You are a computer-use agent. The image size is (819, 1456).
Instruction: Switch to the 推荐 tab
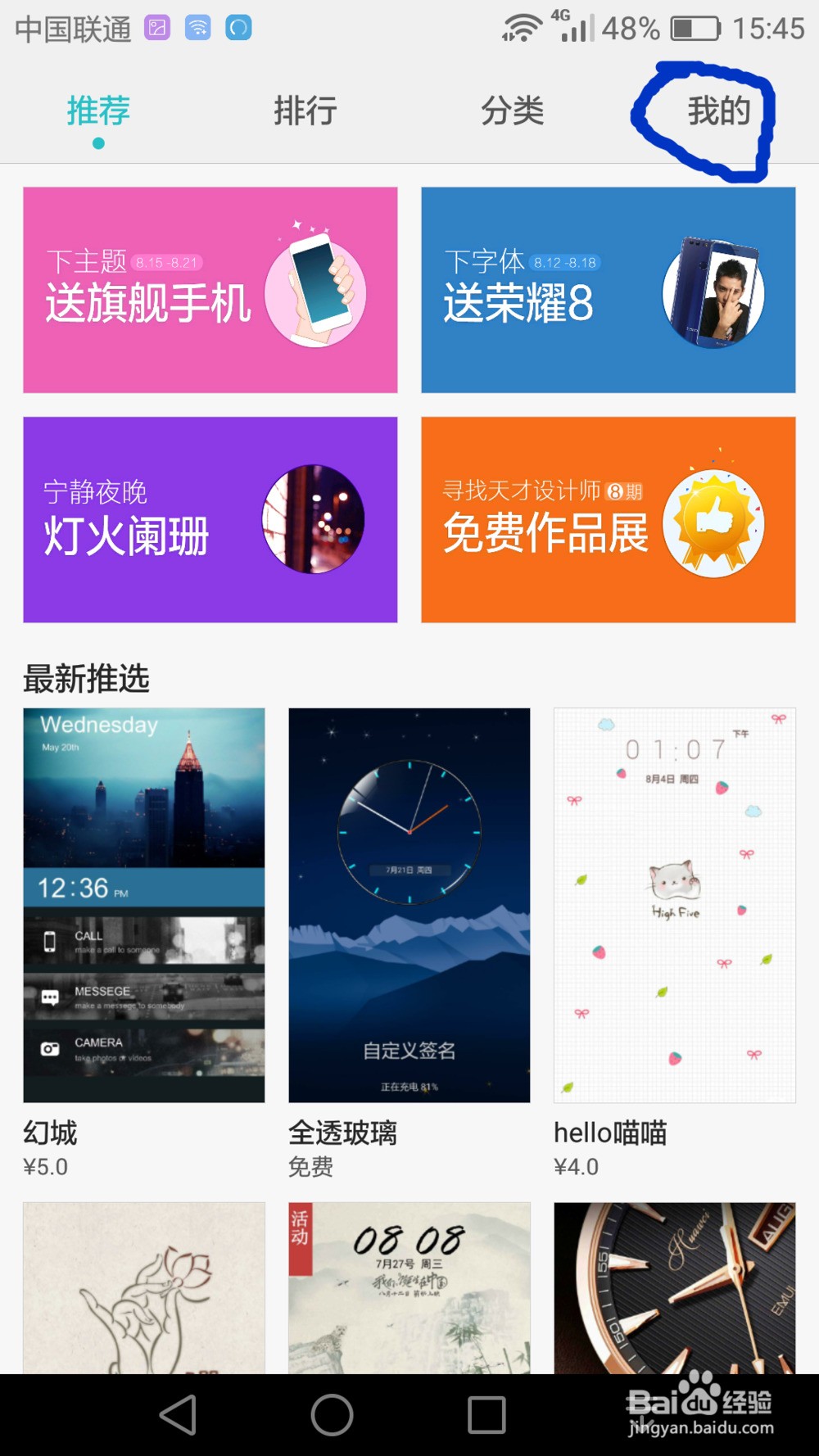coord(98,111)
